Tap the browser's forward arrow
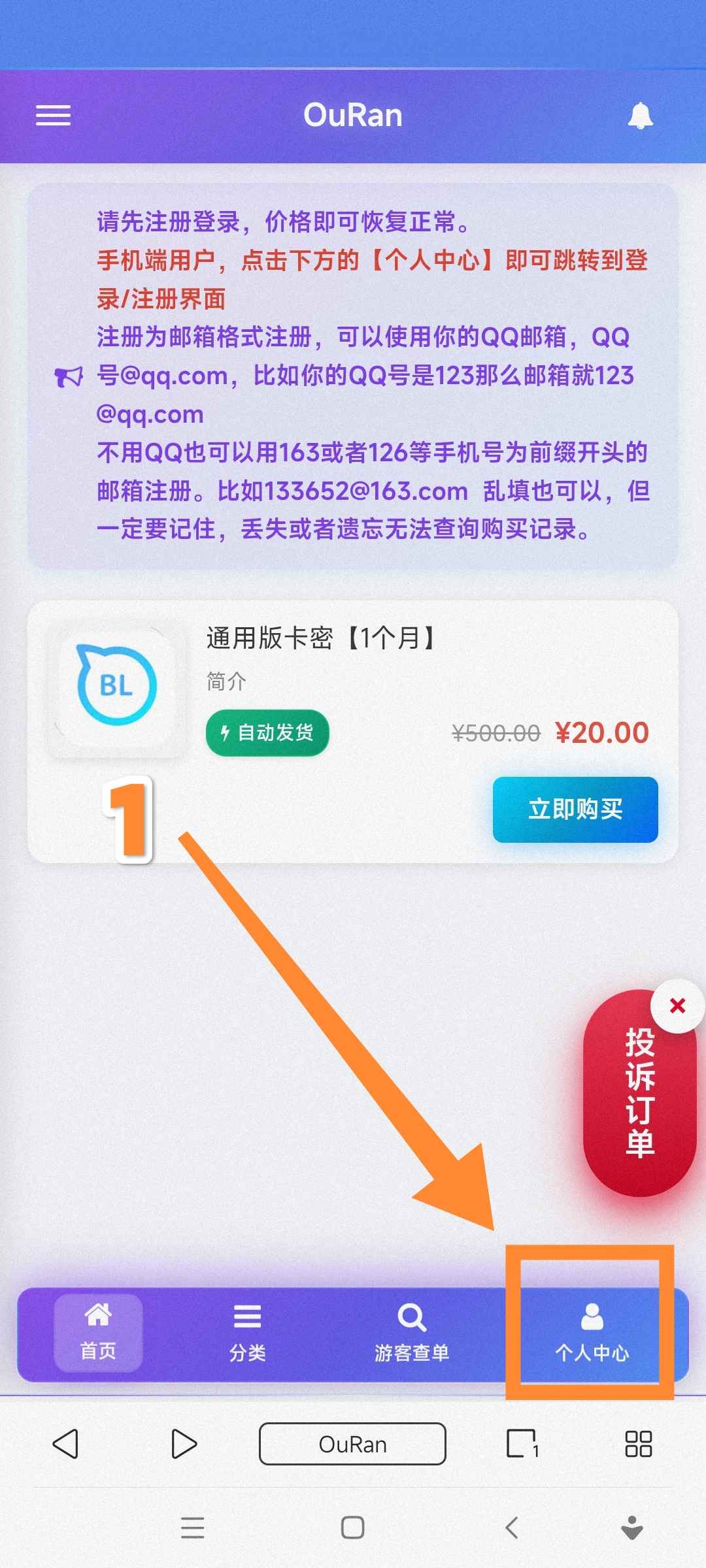This screenshot has width=706, height=1568. [x=184, y=1444]
